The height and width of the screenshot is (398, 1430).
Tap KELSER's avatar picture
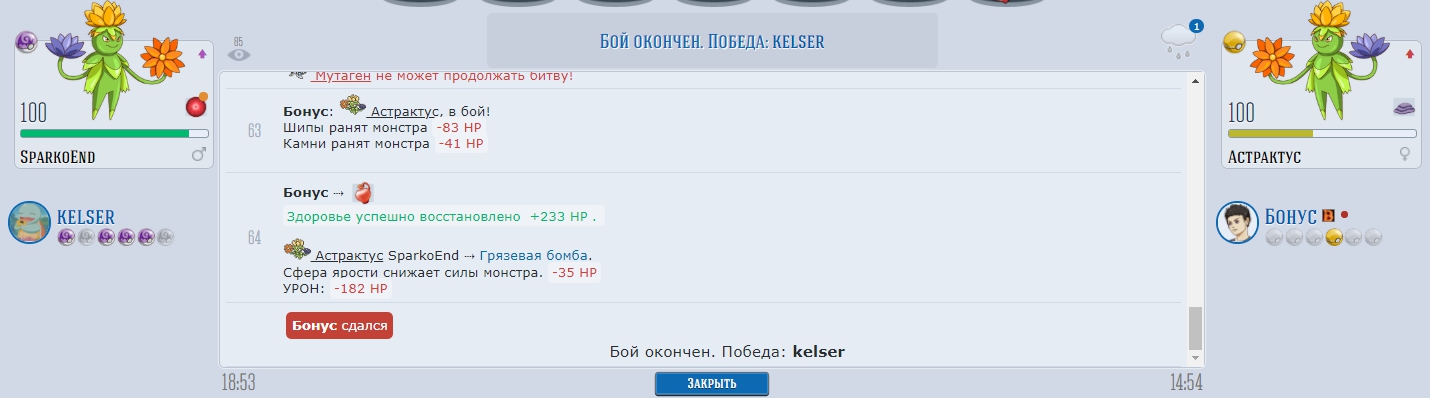click(x=30, y=222)
